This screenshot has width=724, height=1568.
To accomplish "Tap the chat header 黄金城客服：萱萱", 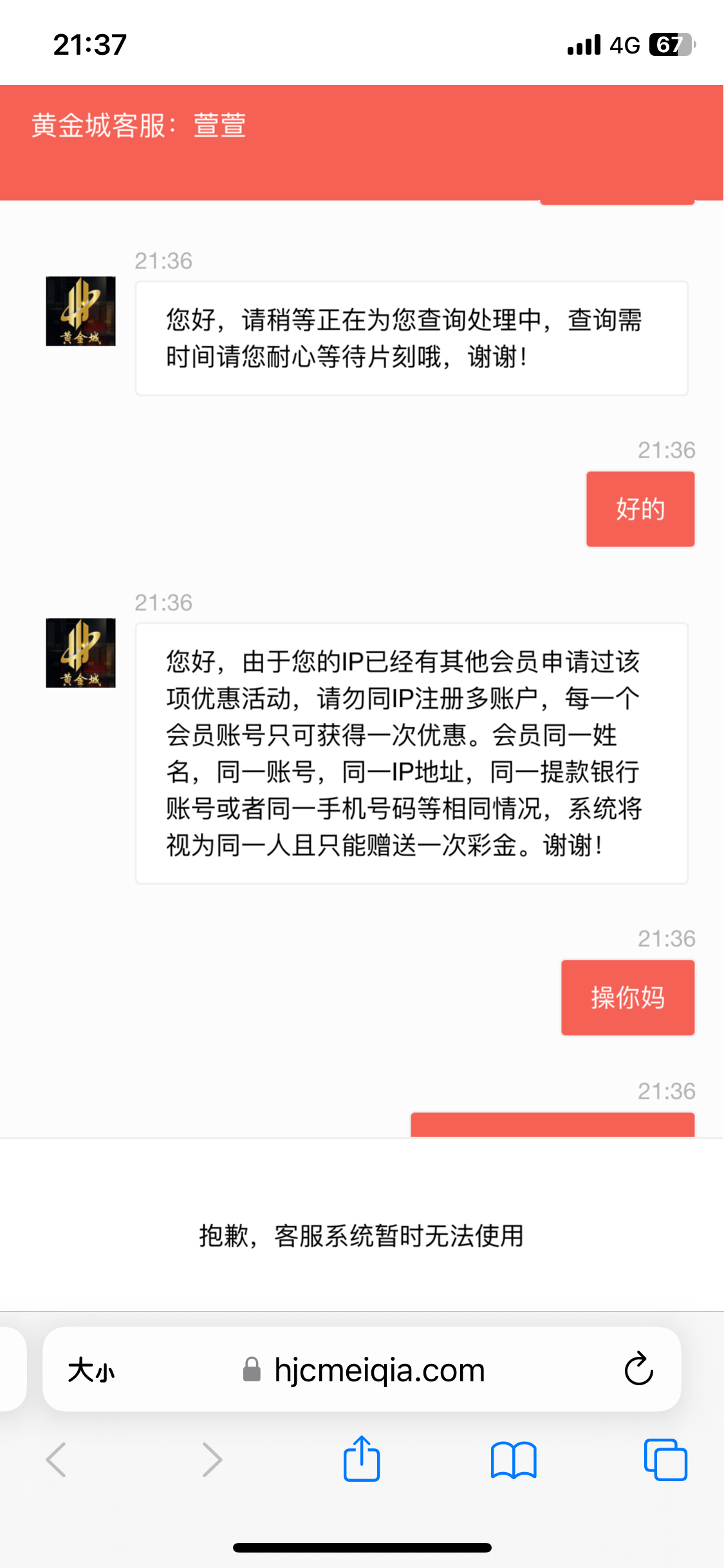I will [138, 126].
